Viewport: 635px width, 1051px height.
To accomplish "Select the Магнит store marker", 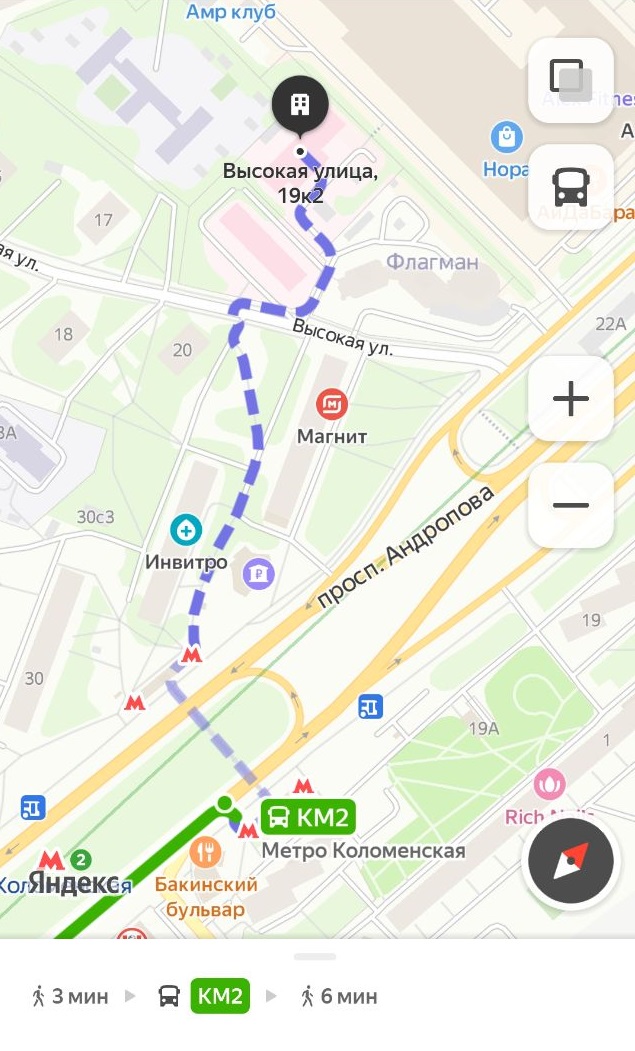I will [x=331, y=404].
